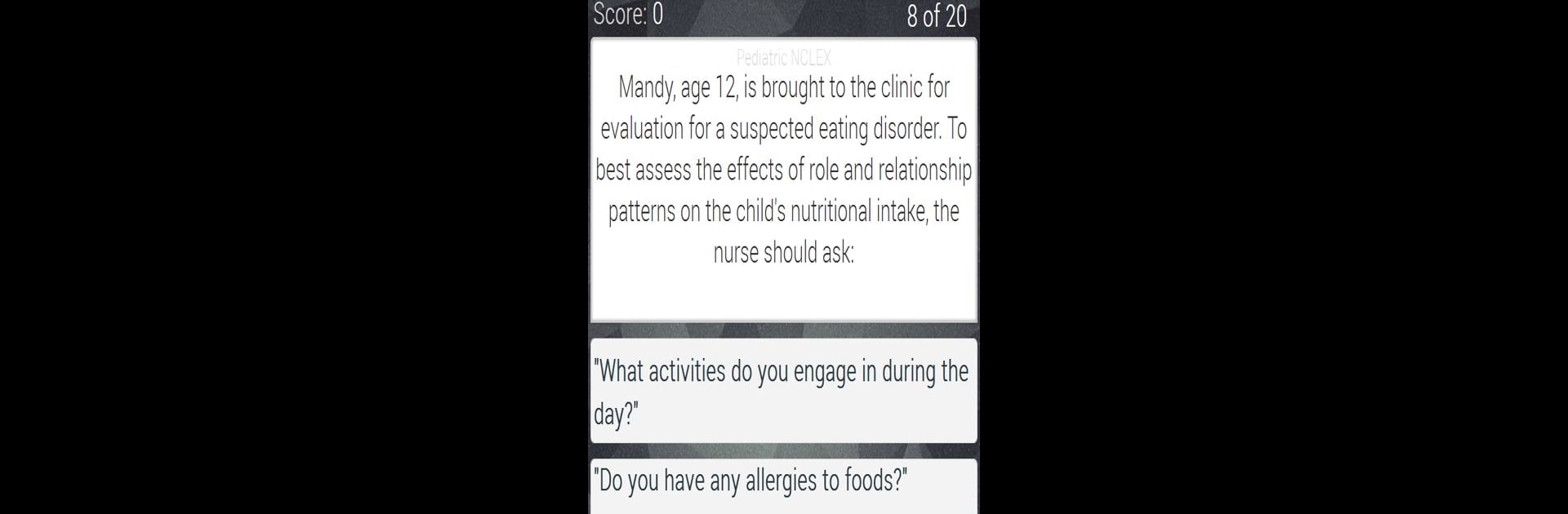
Task: Select answer "What activities do you engage in"
Action: [x=783, y=391]
